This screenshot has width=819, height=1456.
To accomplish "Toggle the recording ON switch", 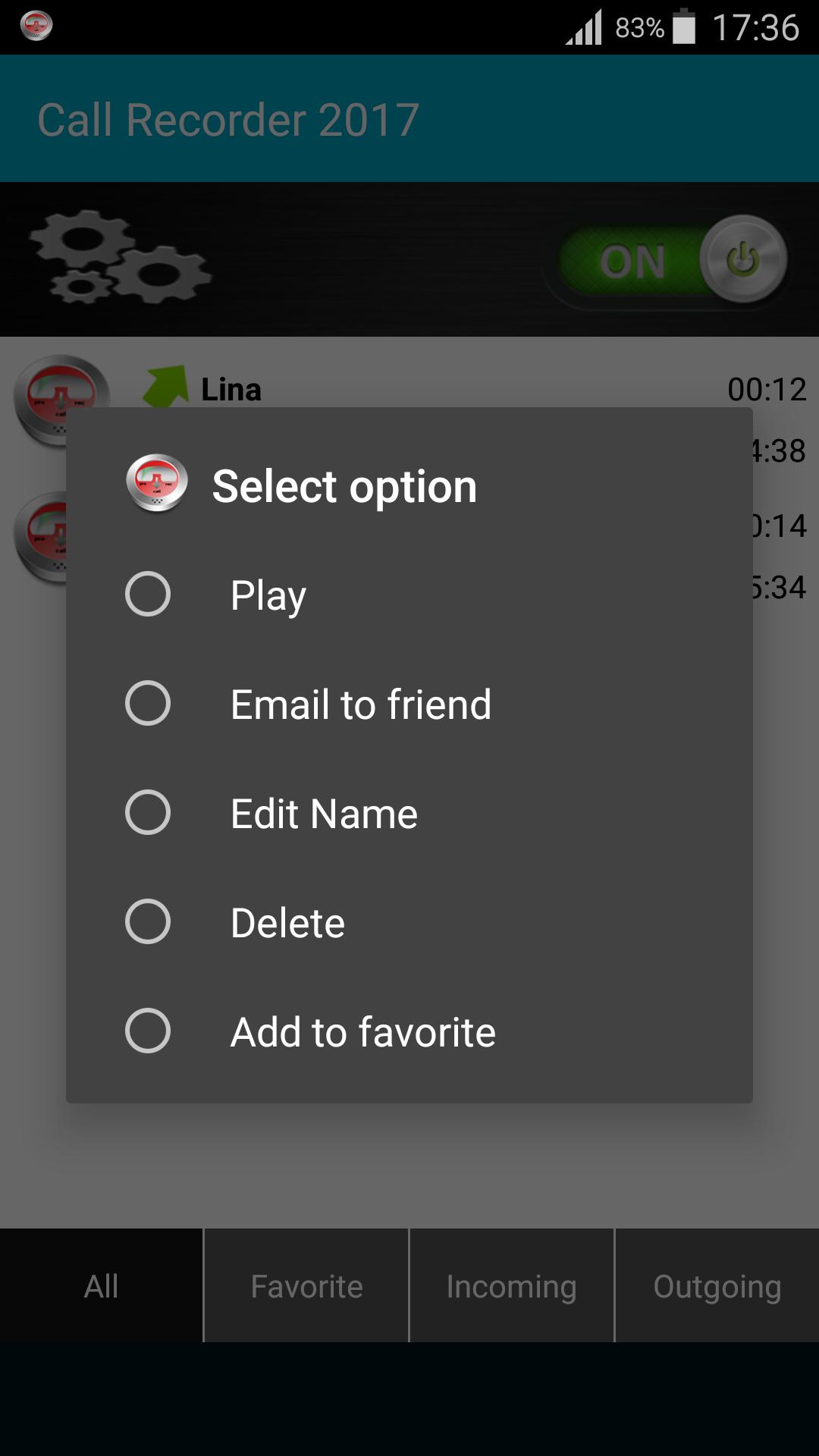I will point(672,260).
